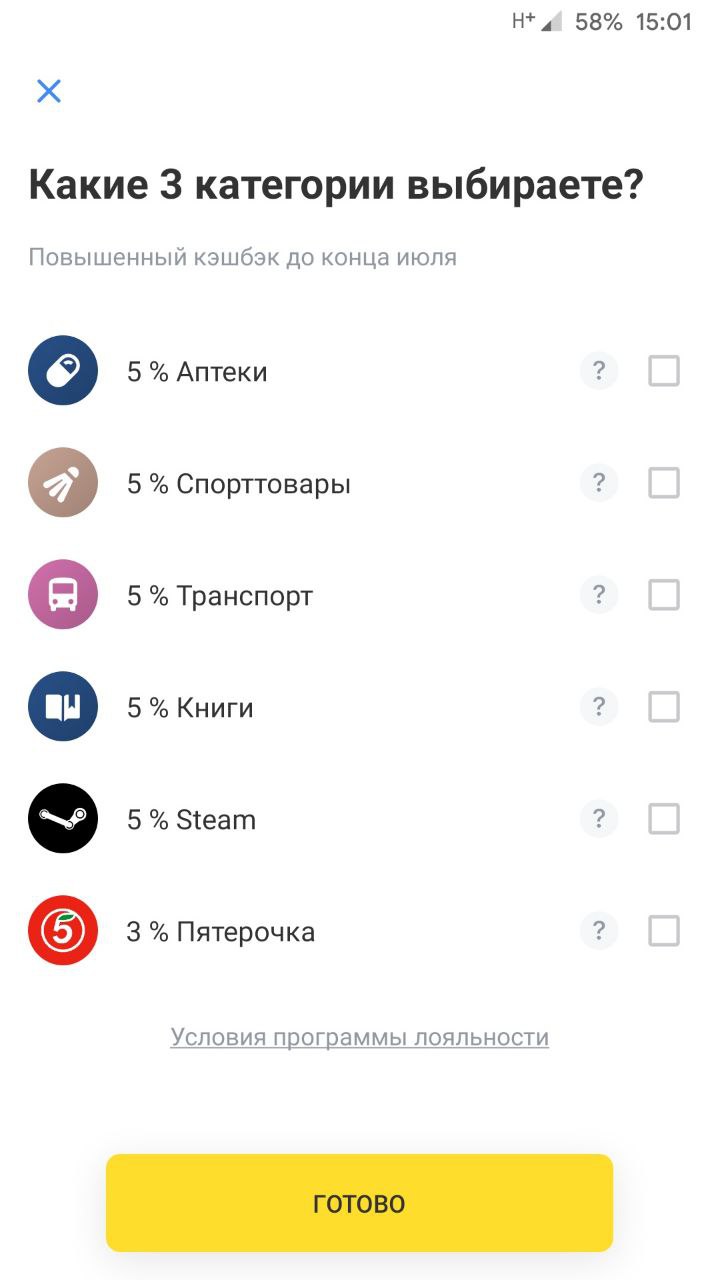This screenshot has height=1280, width=720.
Task: Check the Пятерочка 3% checkbox
Action: pyautogui.click(x=664, y=931)
